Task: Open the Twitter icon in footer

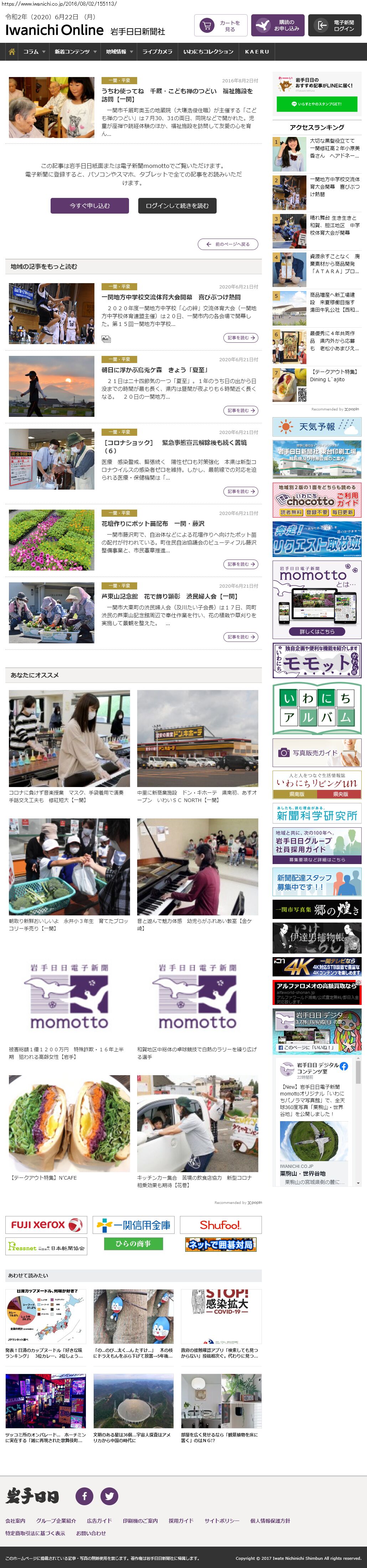Action: 109,1496
